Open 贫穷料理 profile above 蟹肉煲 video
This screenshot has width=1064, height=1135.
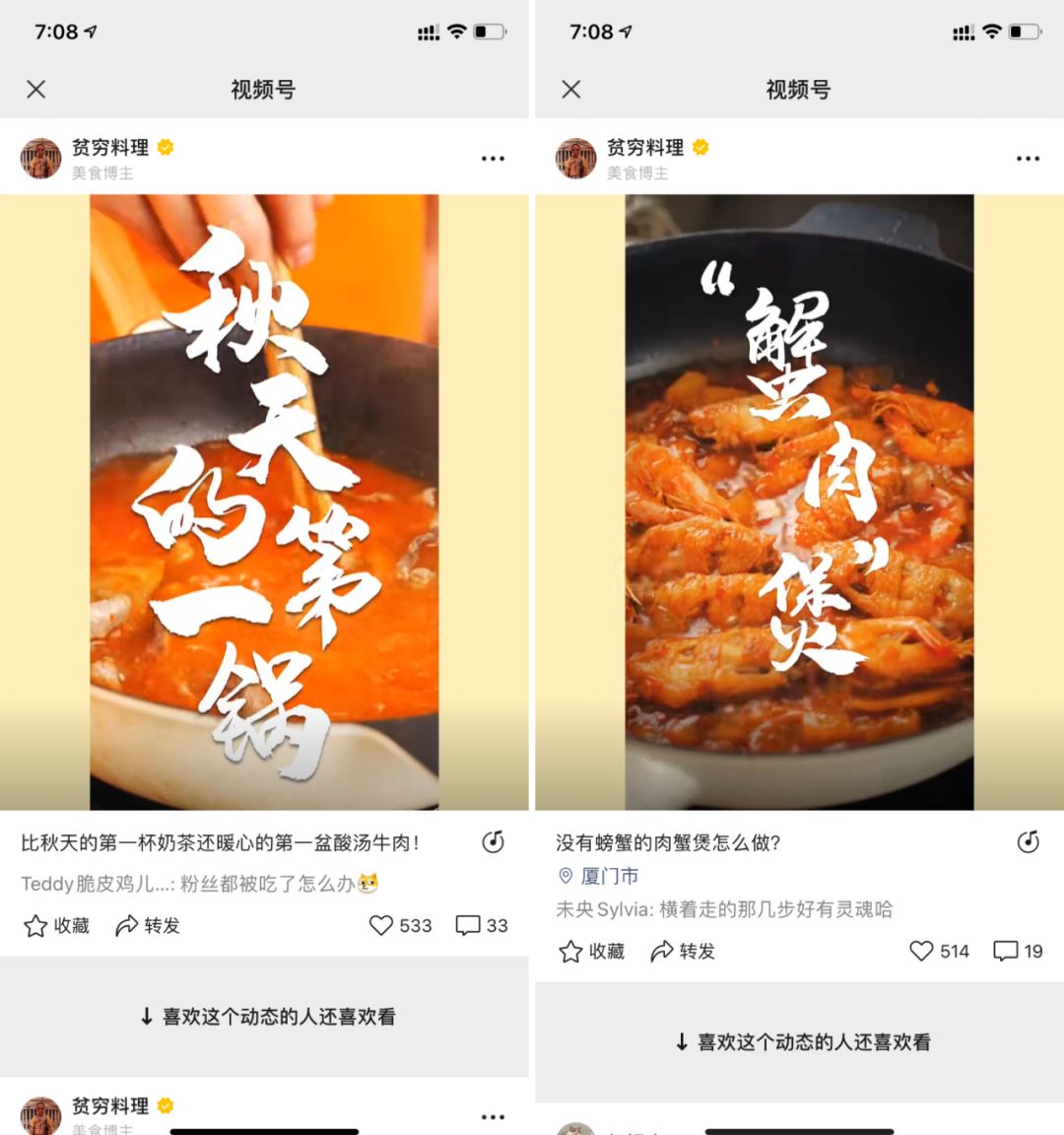click(x=644, y=148)
